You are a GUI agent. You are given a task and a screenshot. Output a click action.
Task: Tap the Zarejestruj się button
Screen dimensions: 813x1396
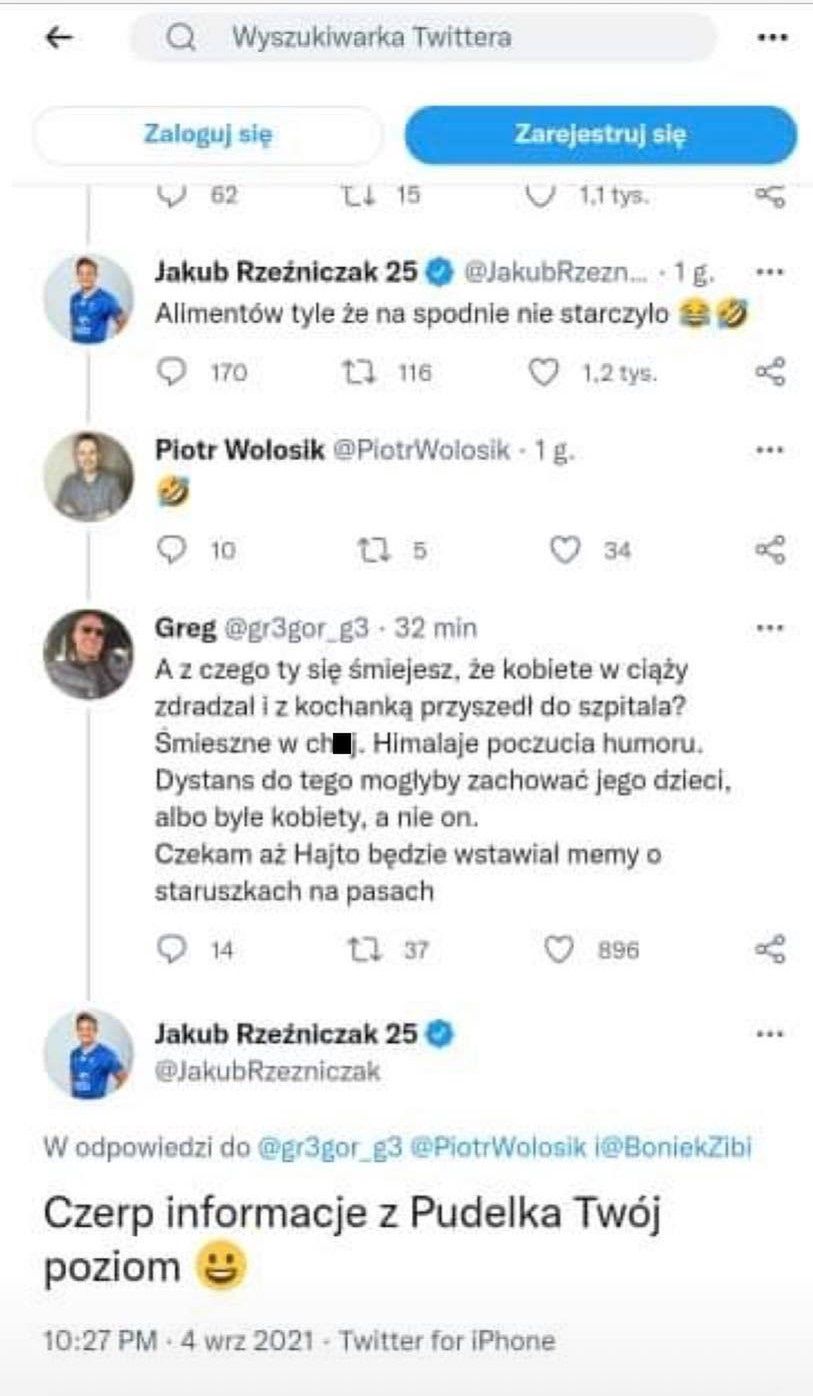click(600, 135)
